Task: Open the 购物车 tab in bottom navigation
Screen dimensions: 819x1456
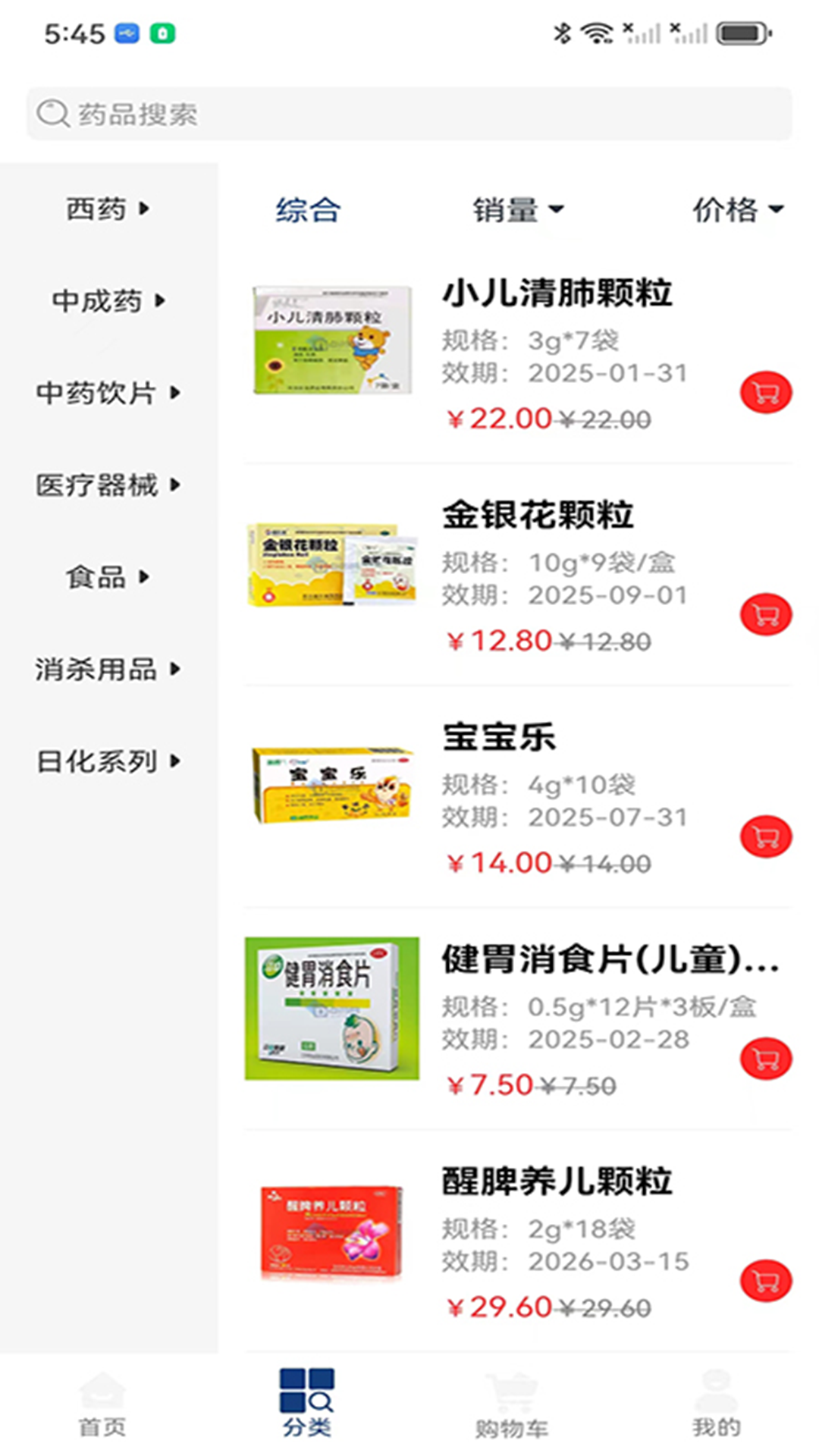Action: [512, 1403]
